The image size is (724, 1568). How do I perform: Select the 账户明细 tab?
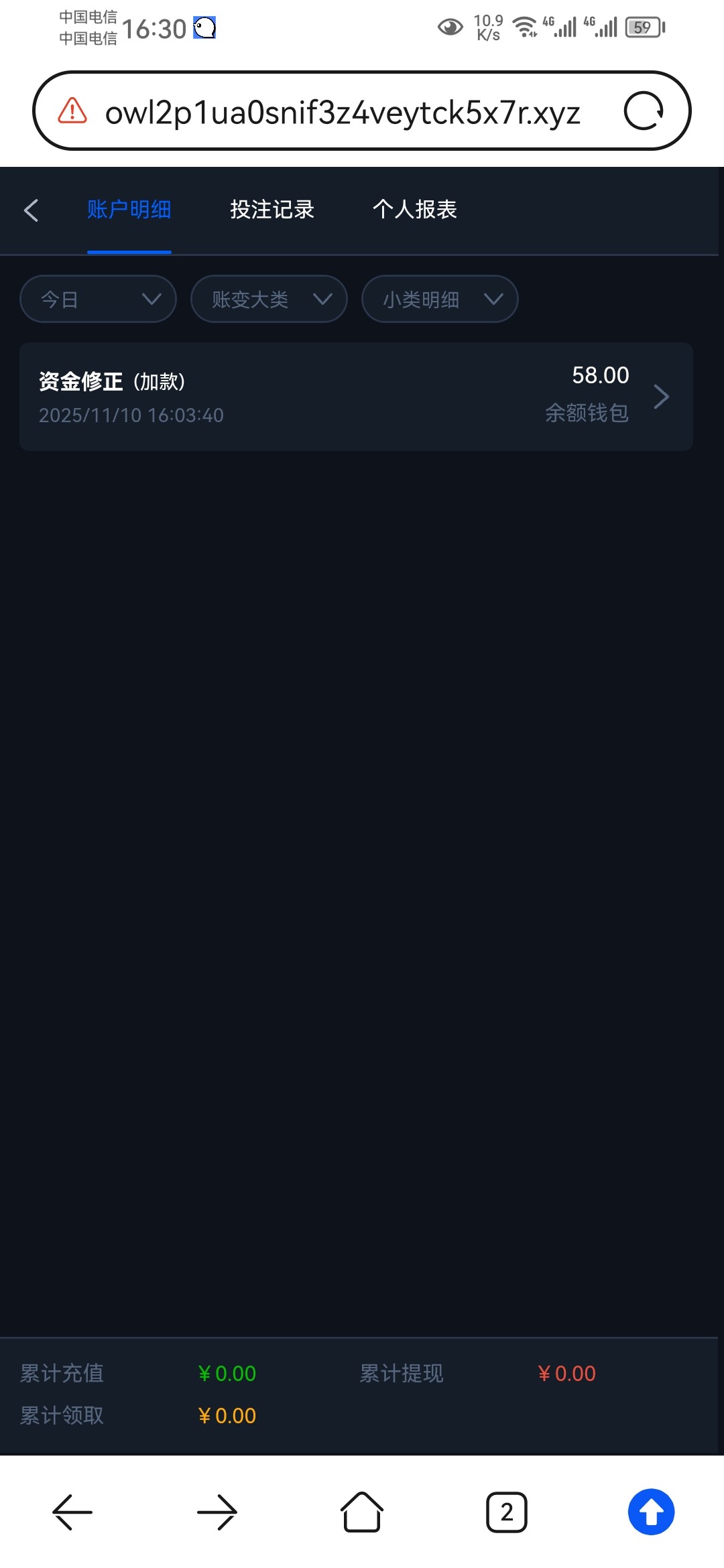129,210
